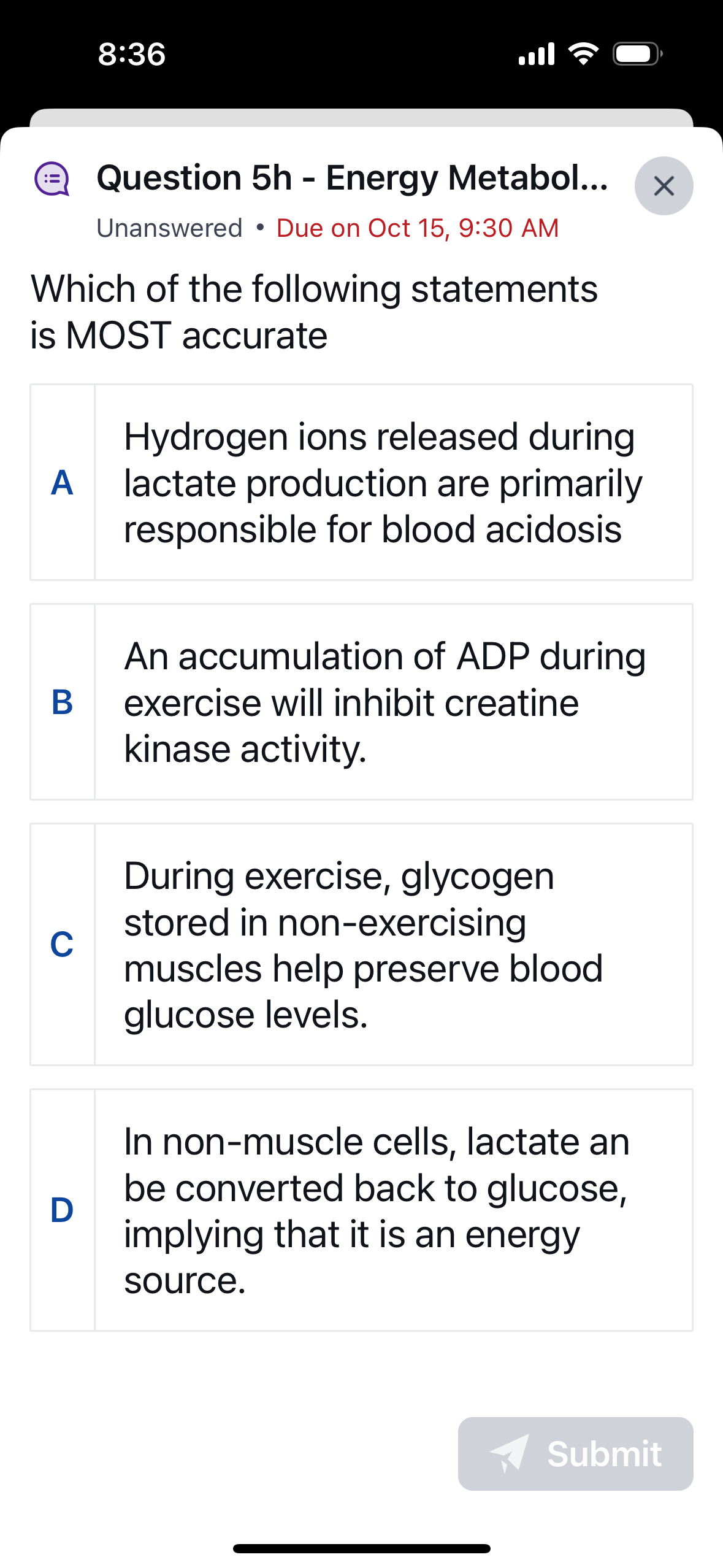Screen dimensions: 723x1568
Task: Click the Wi-Fi icon in the status bar
Action: tap(583, 55)
